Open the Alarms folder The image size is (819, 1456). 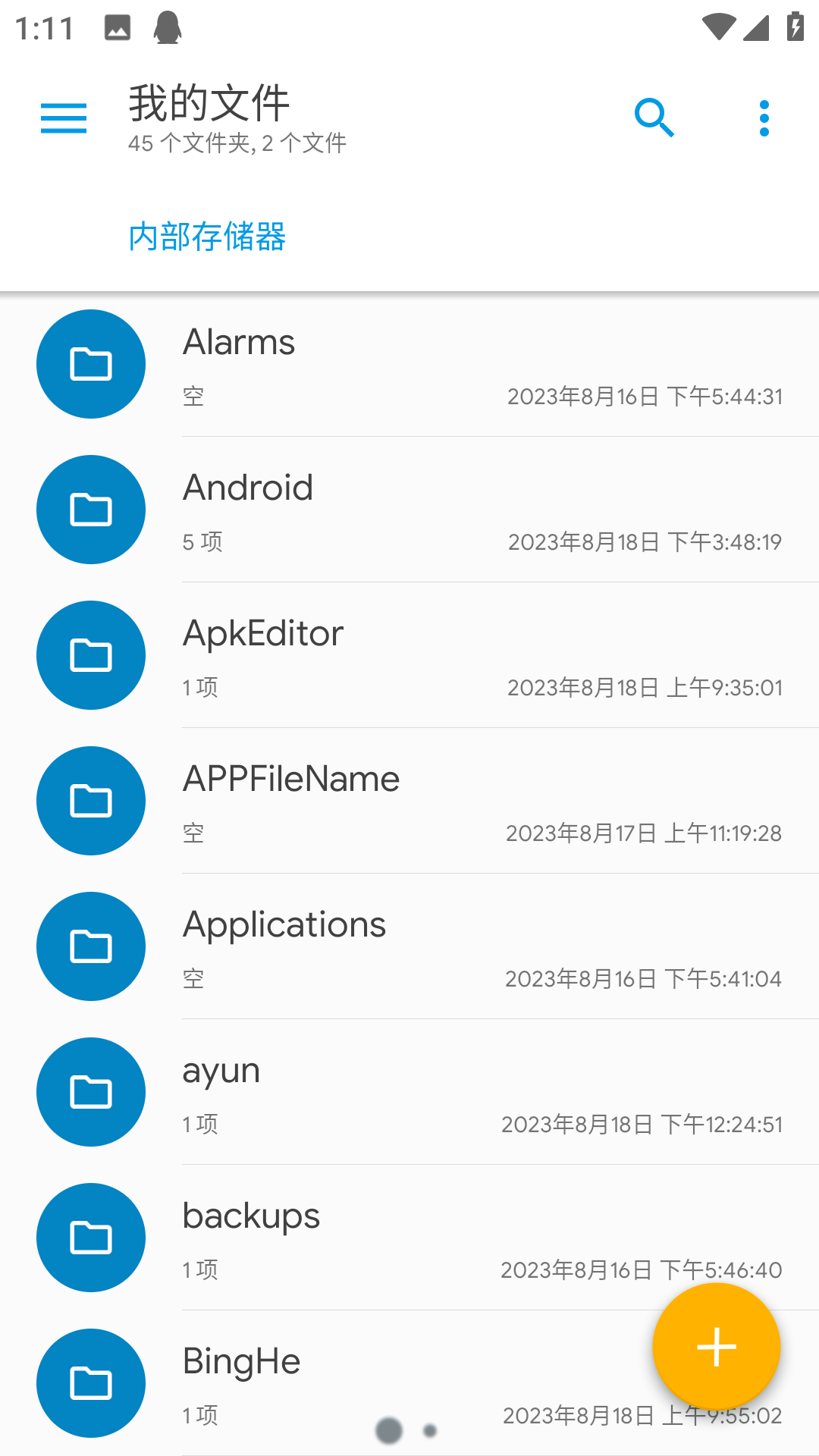409,365
